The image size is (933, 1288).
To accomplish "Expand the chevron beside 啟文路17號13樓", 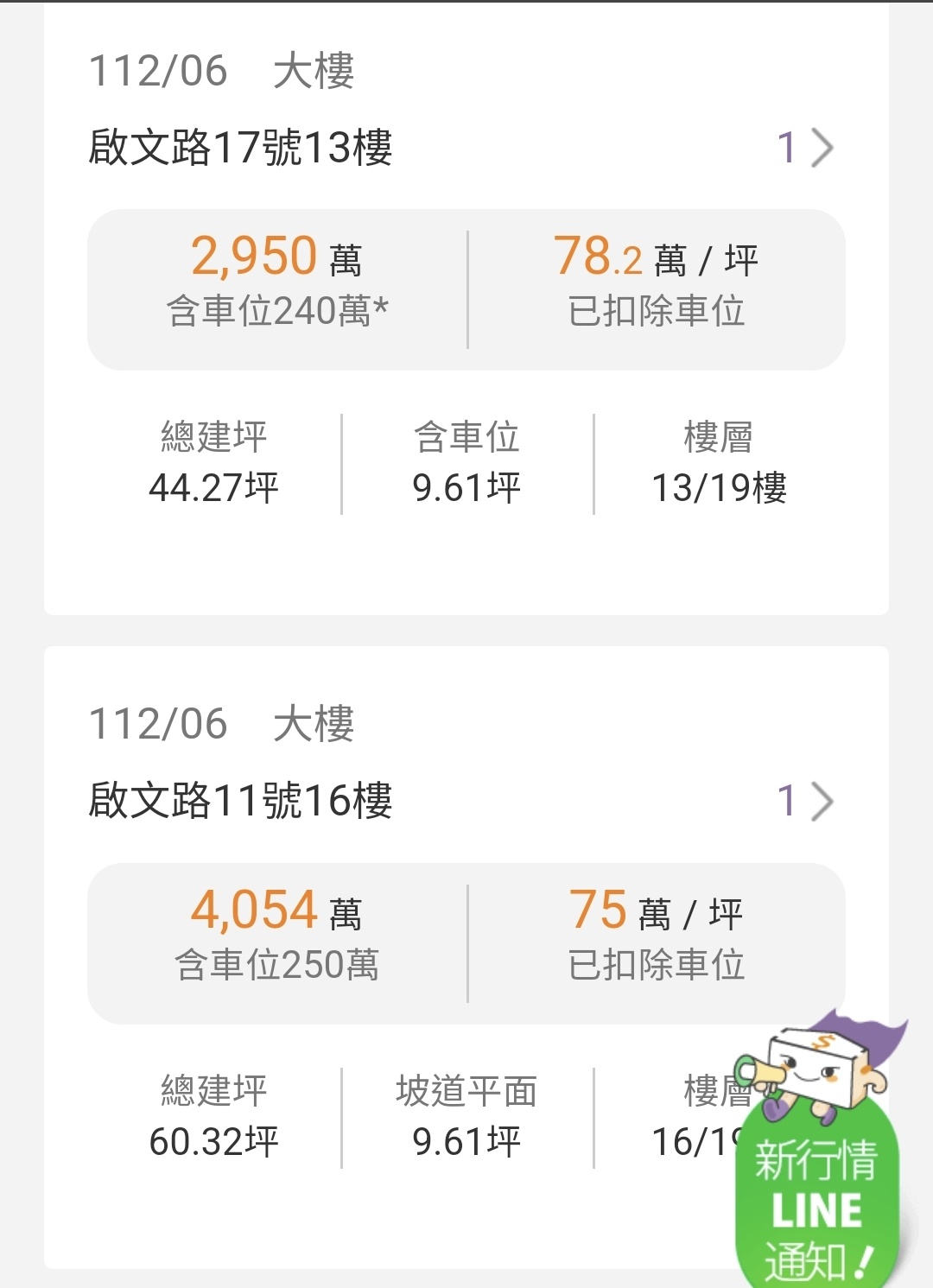I will pyautogui.click(x=821, y=148).
